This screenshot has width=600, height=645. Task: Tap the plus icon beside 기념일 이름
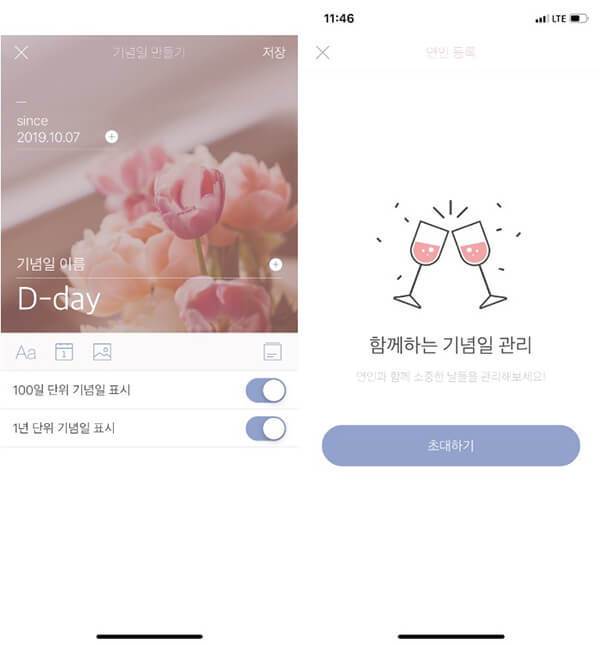coord(276,264)
